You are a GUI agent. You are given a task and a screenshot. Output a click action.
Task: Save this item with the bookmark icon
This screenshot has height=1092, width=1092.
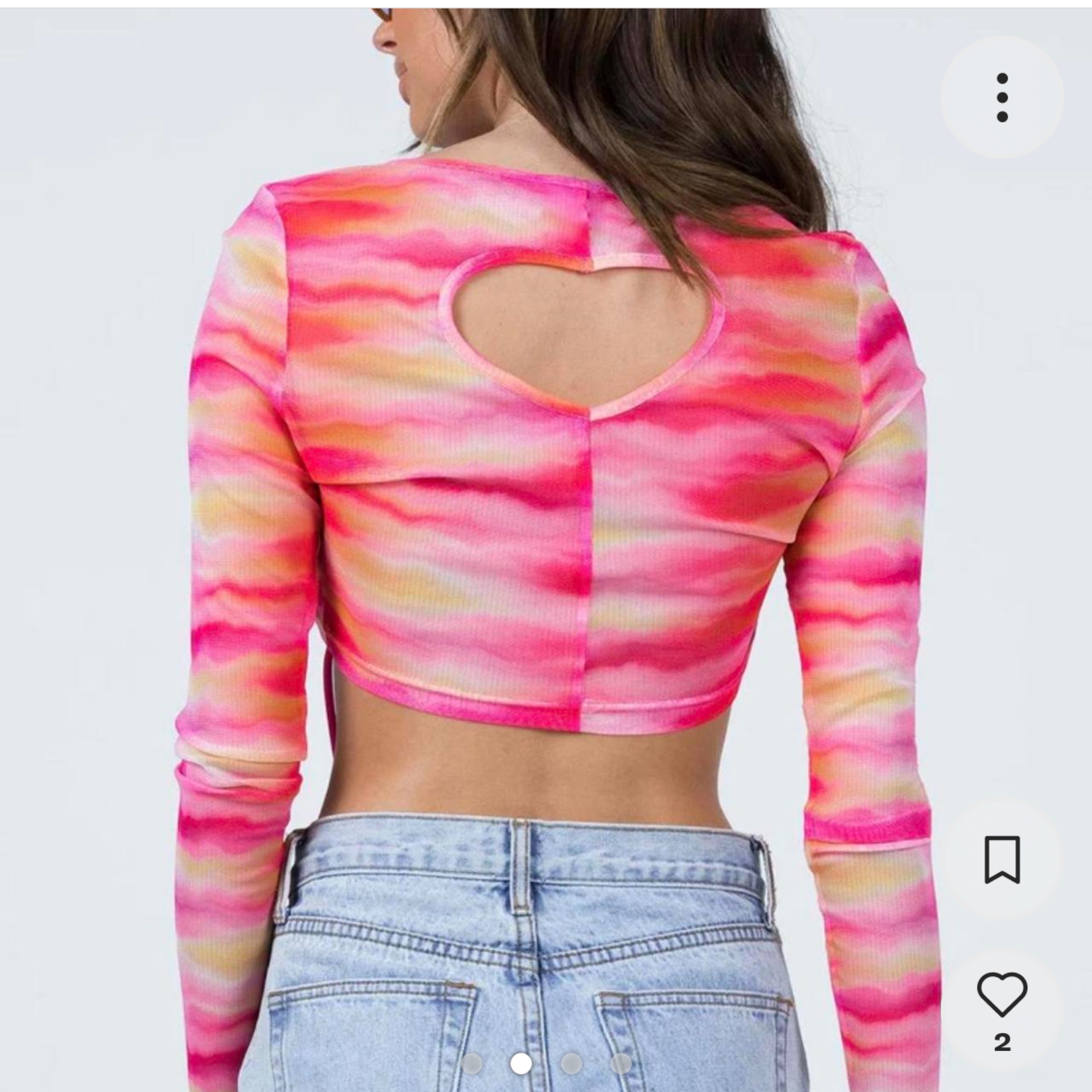pos(1002,860)
